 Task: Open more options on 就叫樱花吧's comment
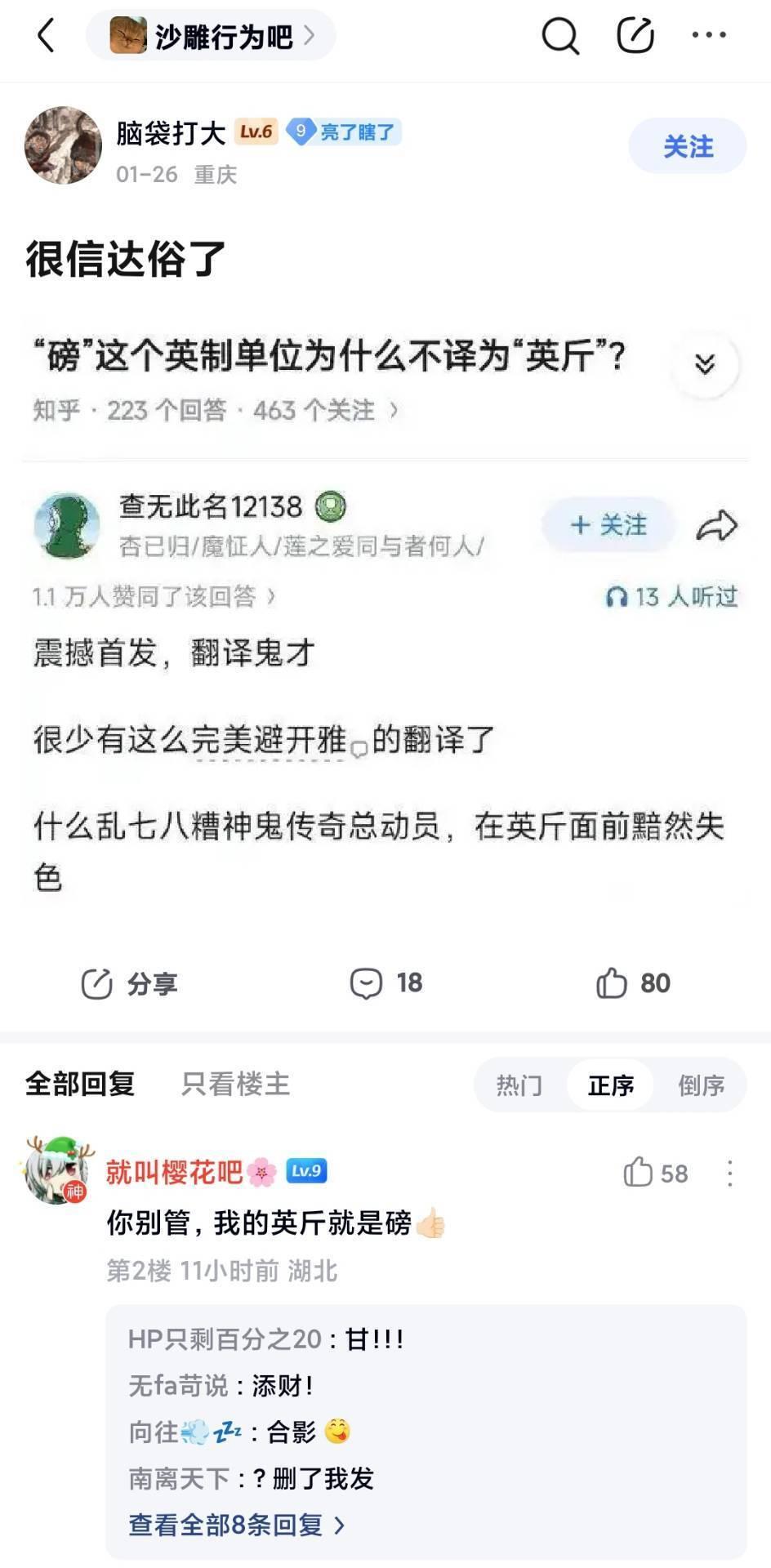pos(729,1174)
